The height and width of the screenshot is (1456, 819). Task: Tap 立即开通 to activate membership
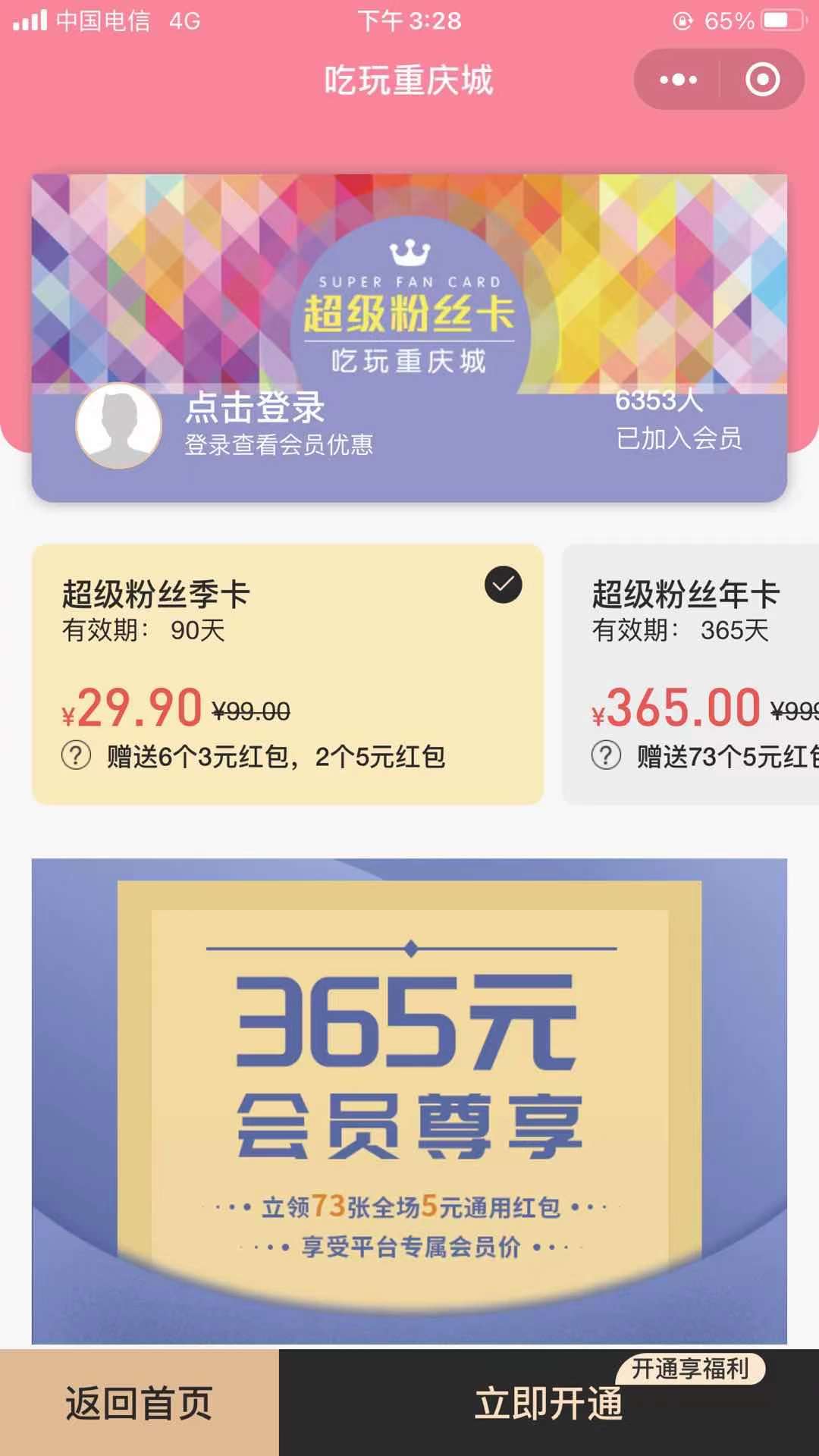(548, 1403)
